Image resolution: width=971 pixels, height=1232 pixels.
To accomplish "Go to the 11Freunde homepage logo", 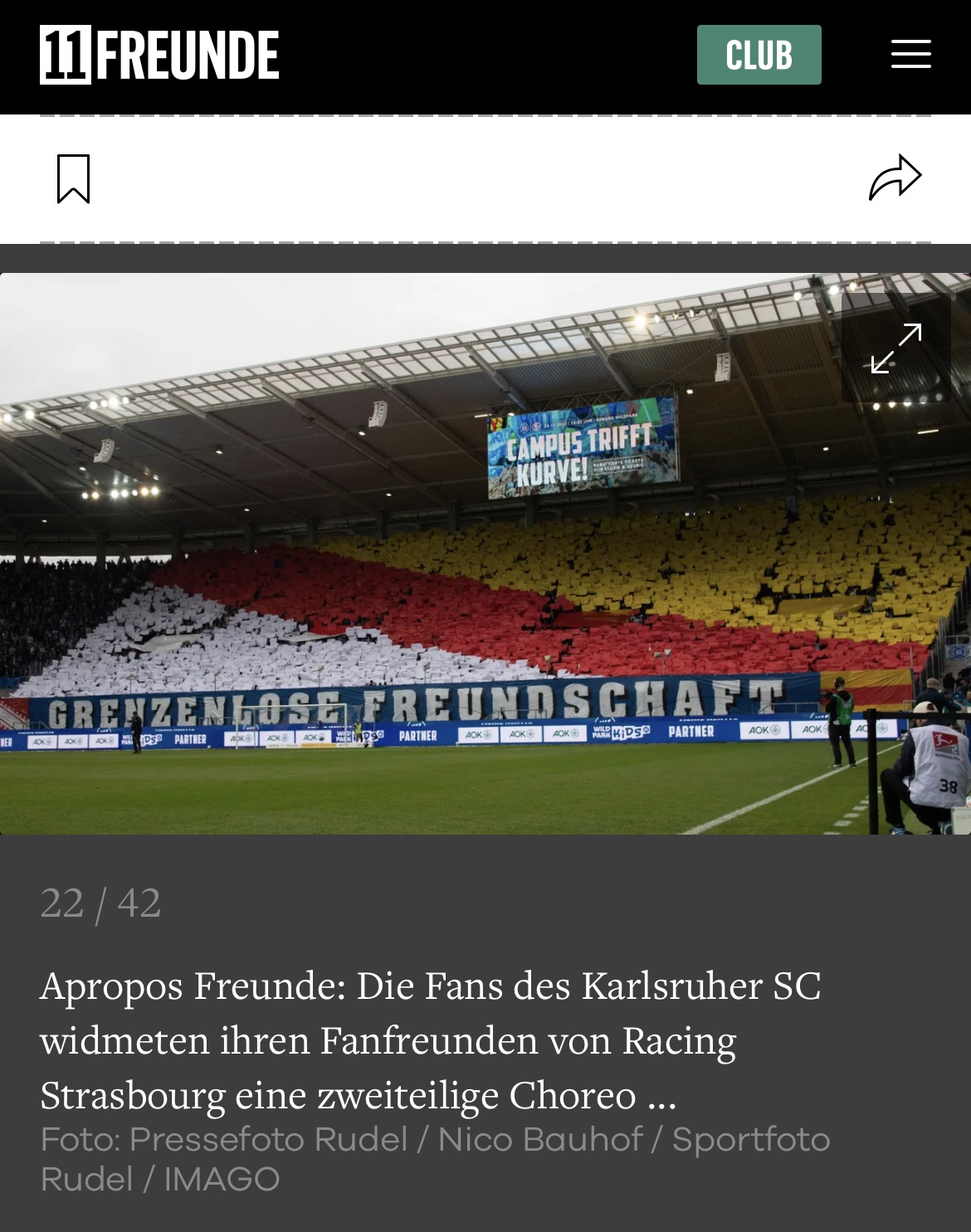I will [159, 55].
